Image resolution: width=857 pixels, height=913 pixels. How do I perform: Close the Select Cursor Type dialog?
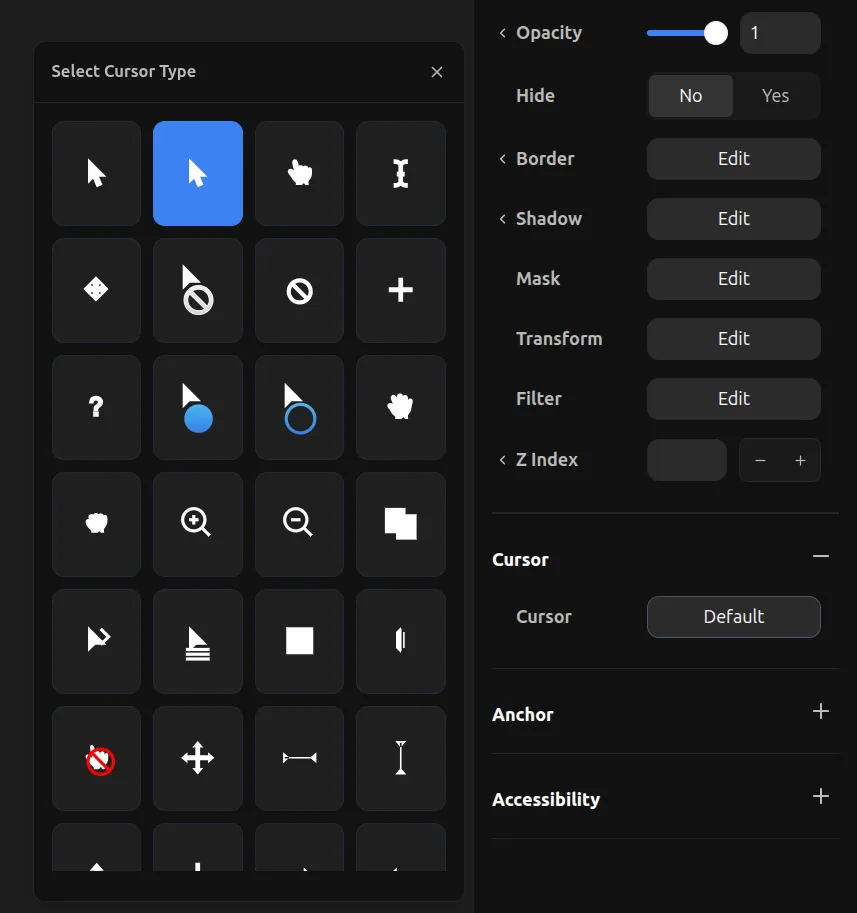click(436, 72)
